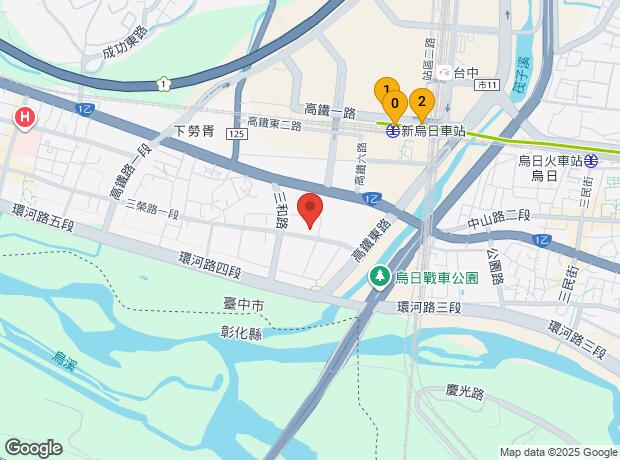Open the 烏日火車站 train station icon
The image size is (620, 460).
tap(592, 161)
